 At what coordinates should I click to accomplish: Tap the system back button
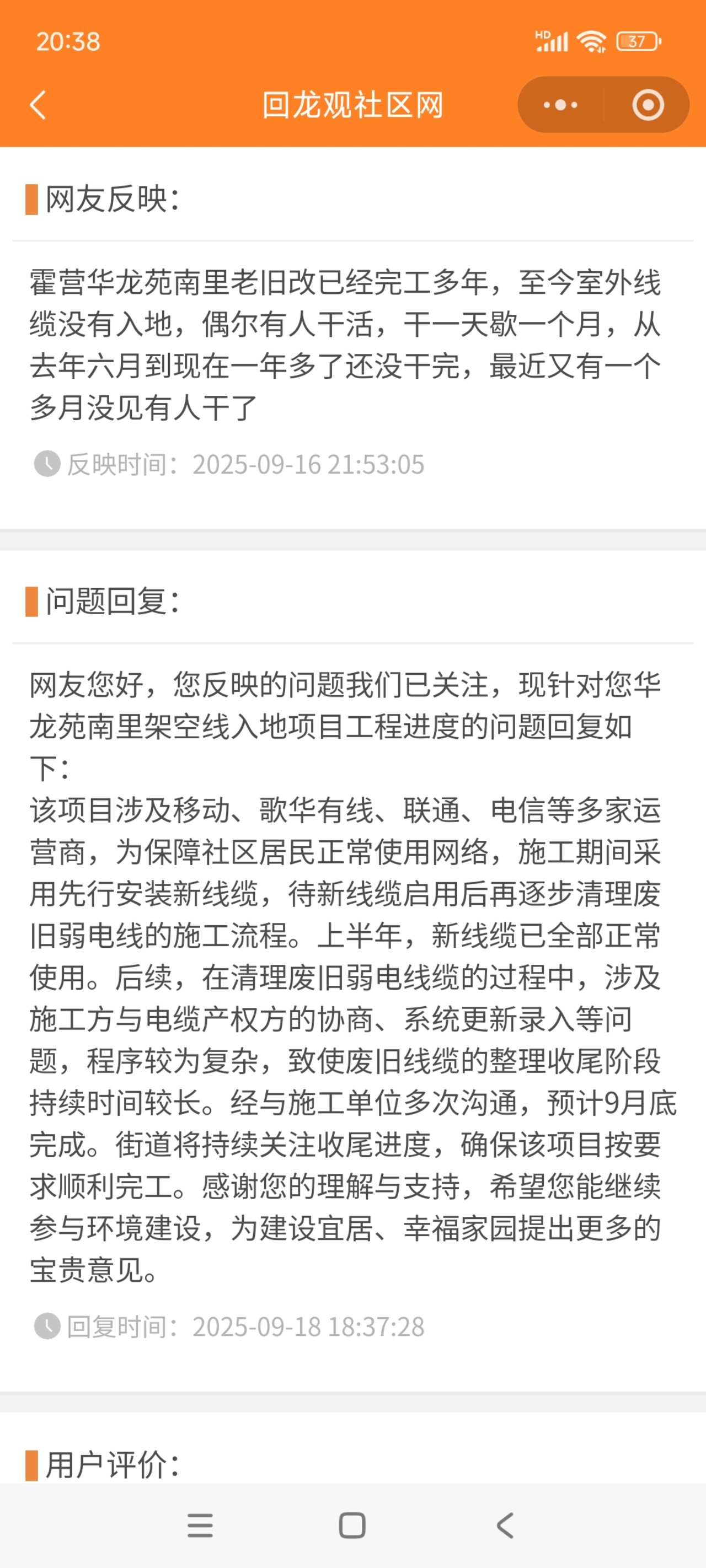505,1526
